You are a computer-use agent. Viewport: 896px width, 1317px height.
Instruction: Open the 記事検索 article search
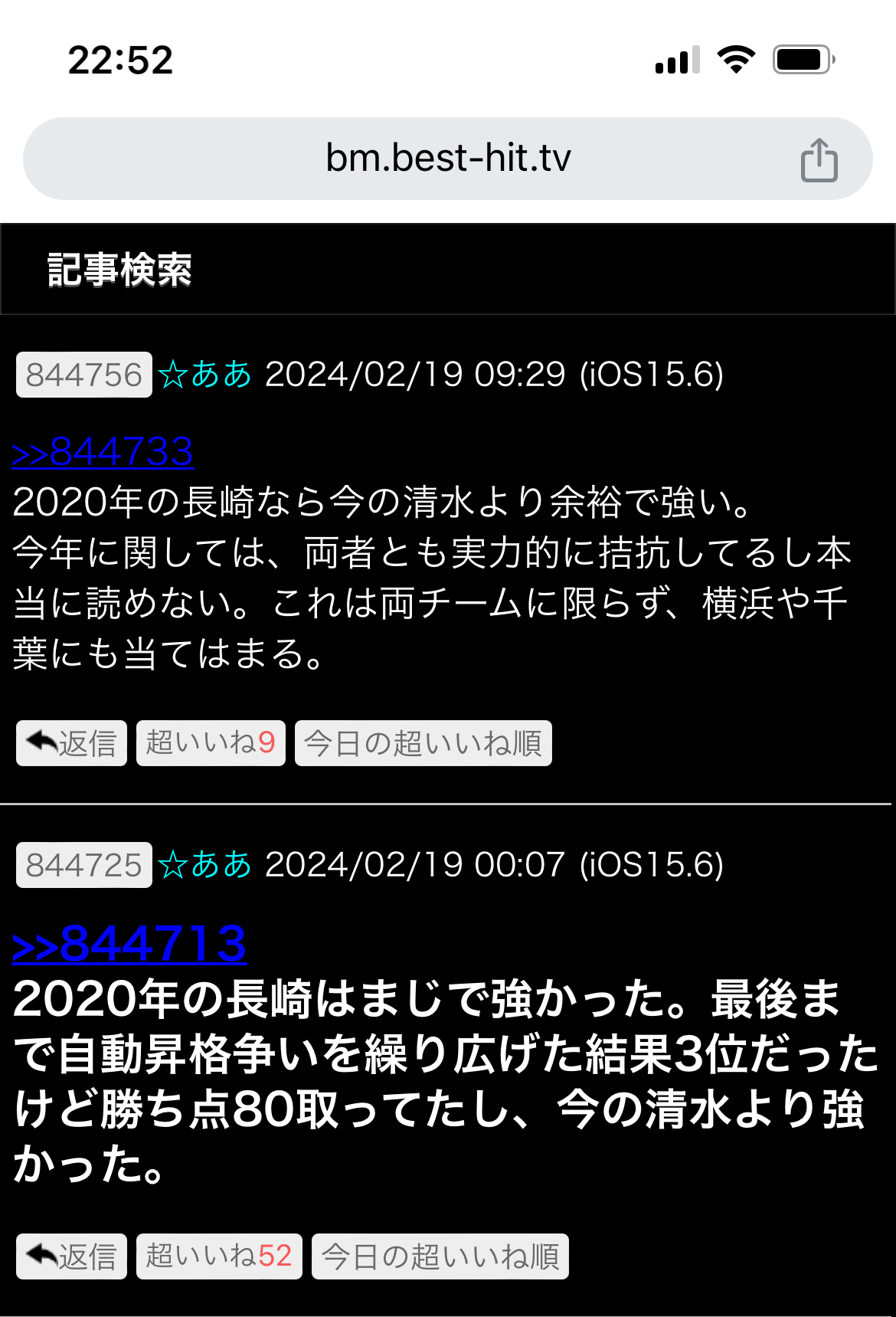(x=119, y=270)
